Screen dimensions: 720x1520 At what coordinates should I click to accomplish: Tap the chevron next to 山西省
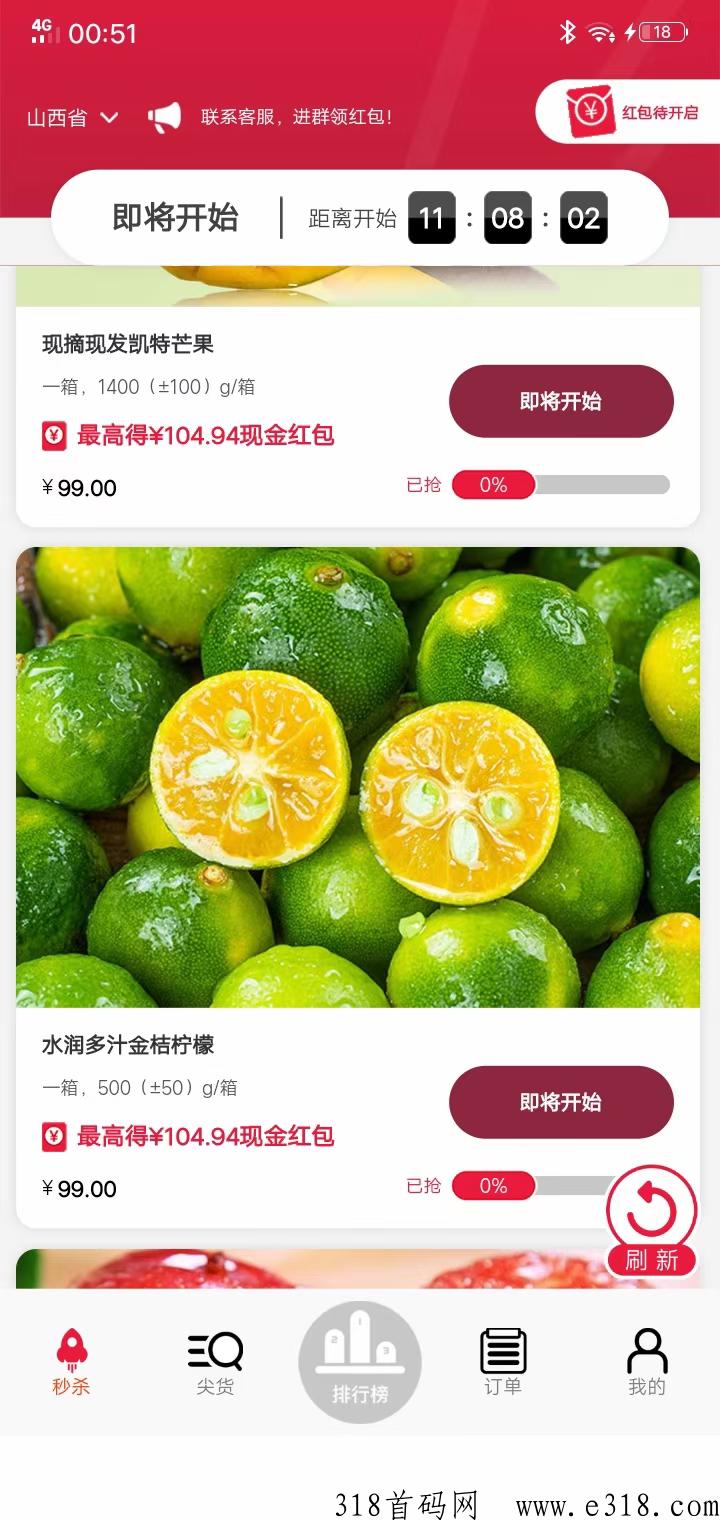click(x=110, y=118)
